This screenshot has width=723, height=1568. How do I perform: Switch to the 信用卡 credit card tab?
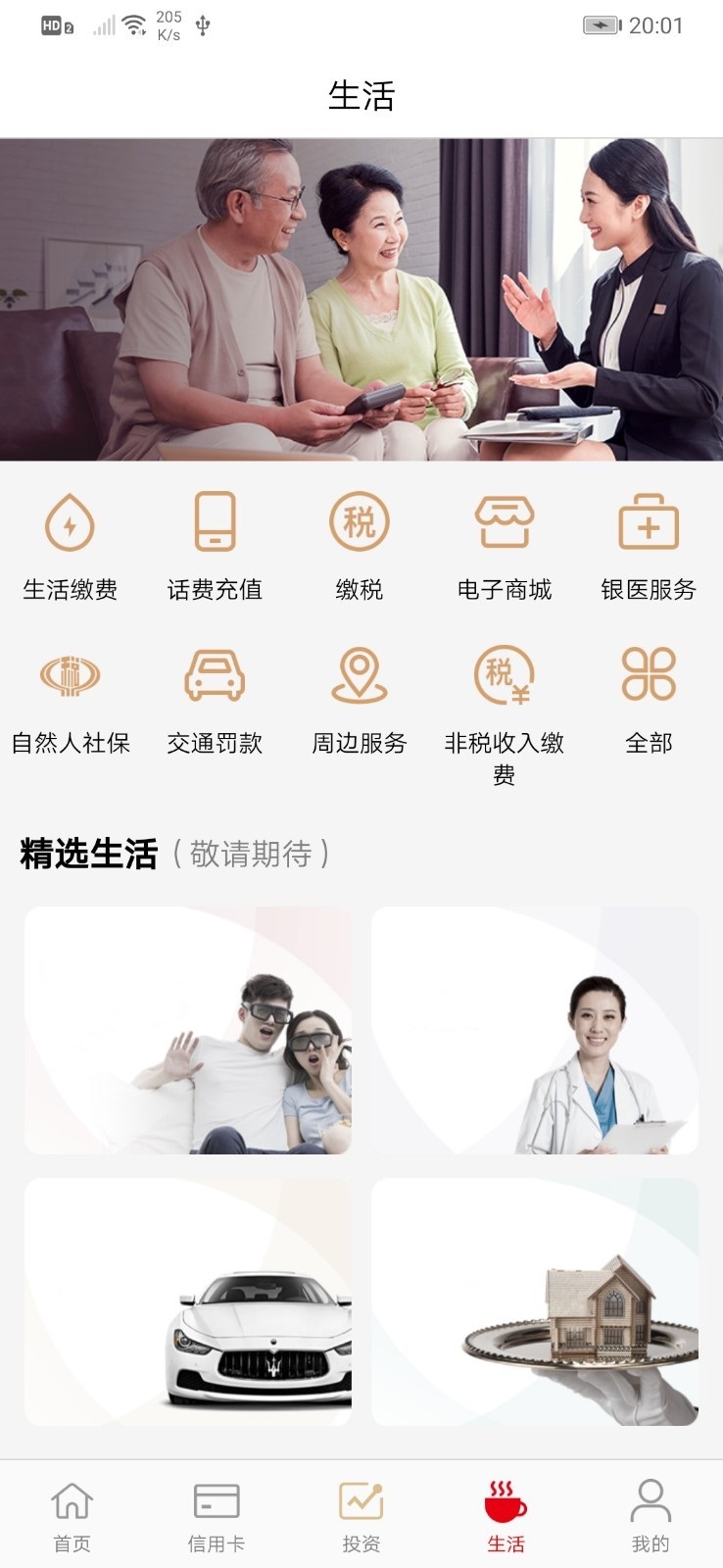click(217, 1516)
